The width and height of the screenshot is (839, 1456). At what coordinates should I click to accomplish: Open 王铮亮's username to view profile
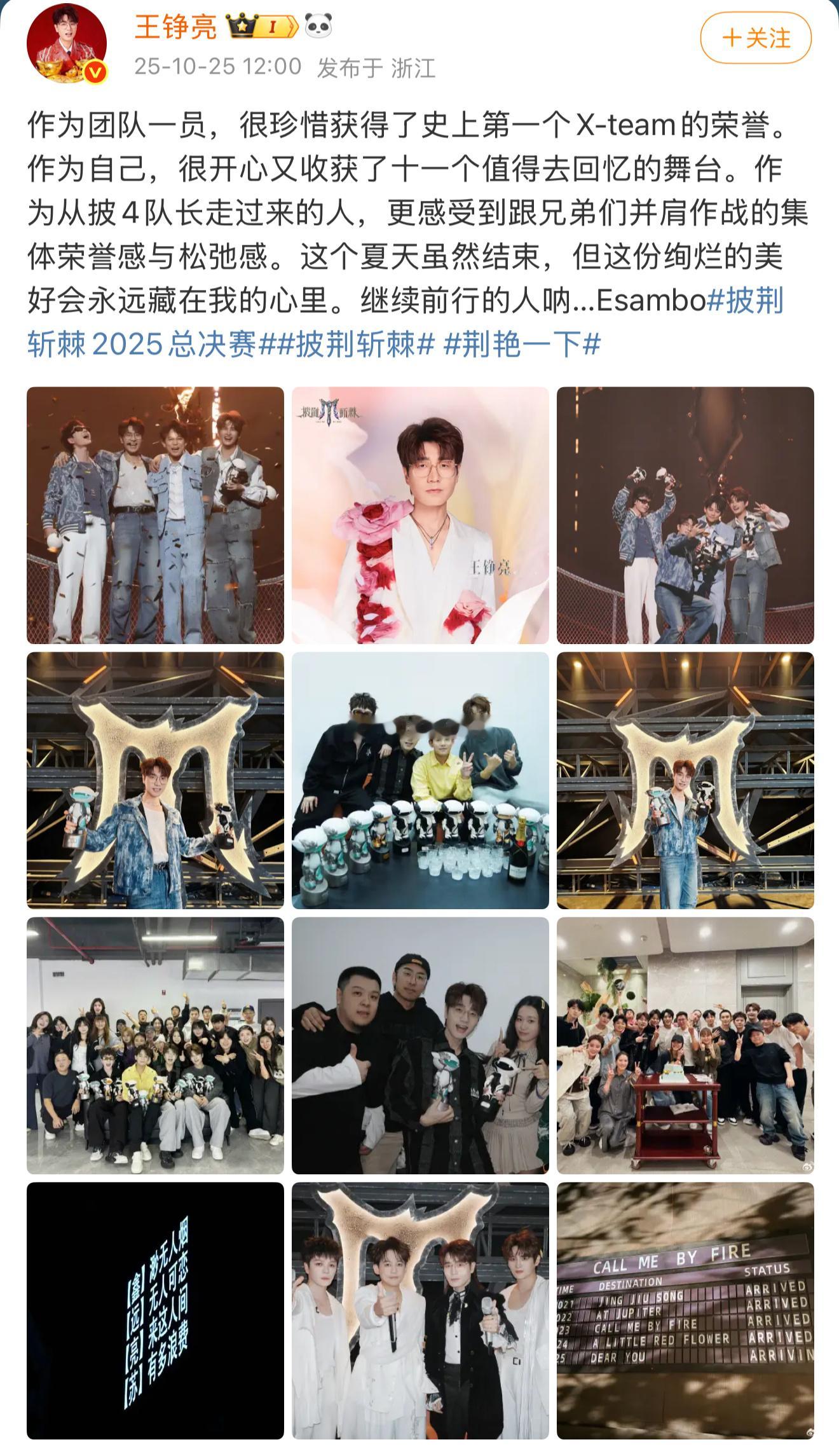tap(175, 27)
